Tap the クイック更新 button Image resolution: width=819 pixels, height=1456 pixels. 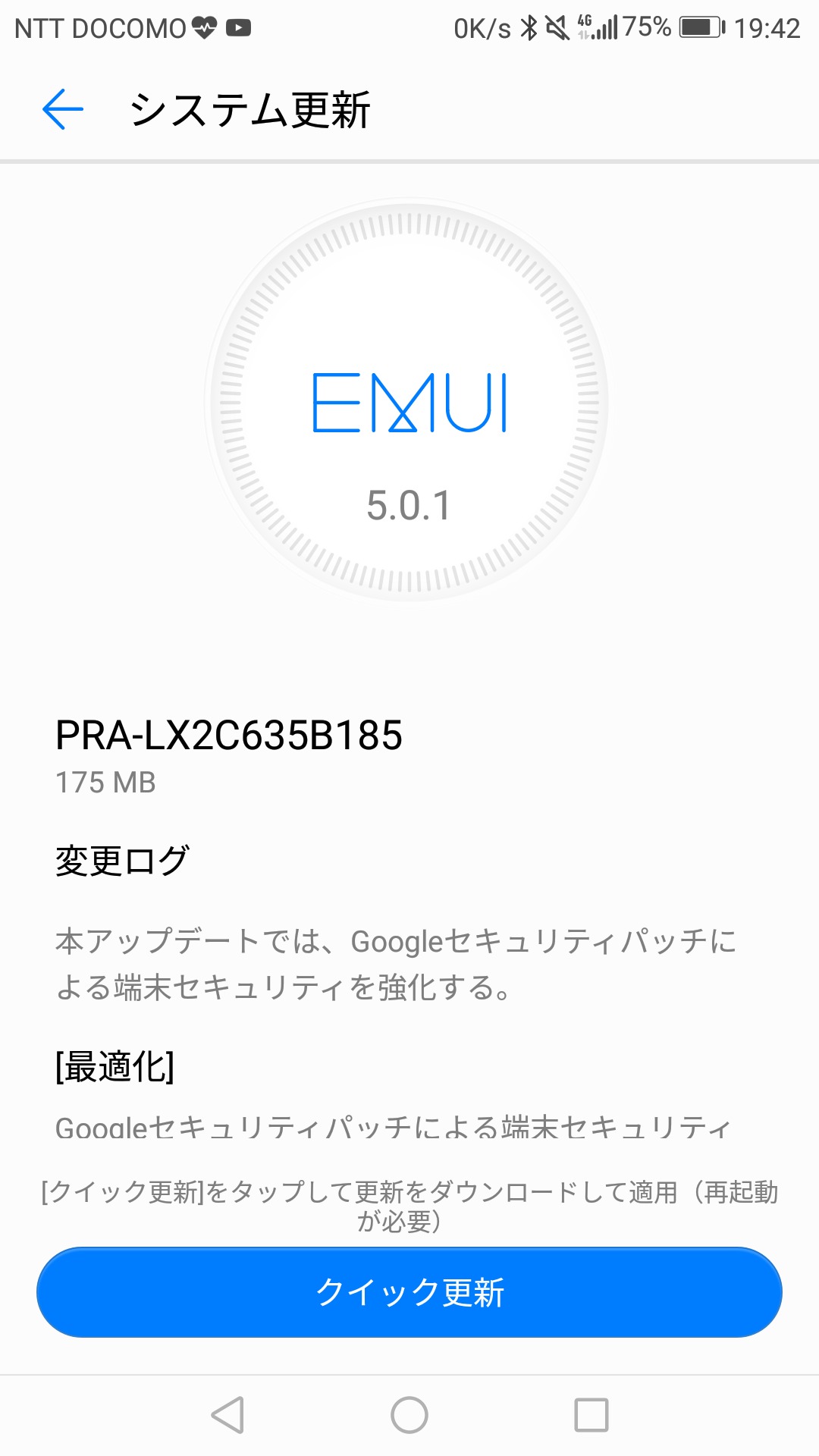409,1292
